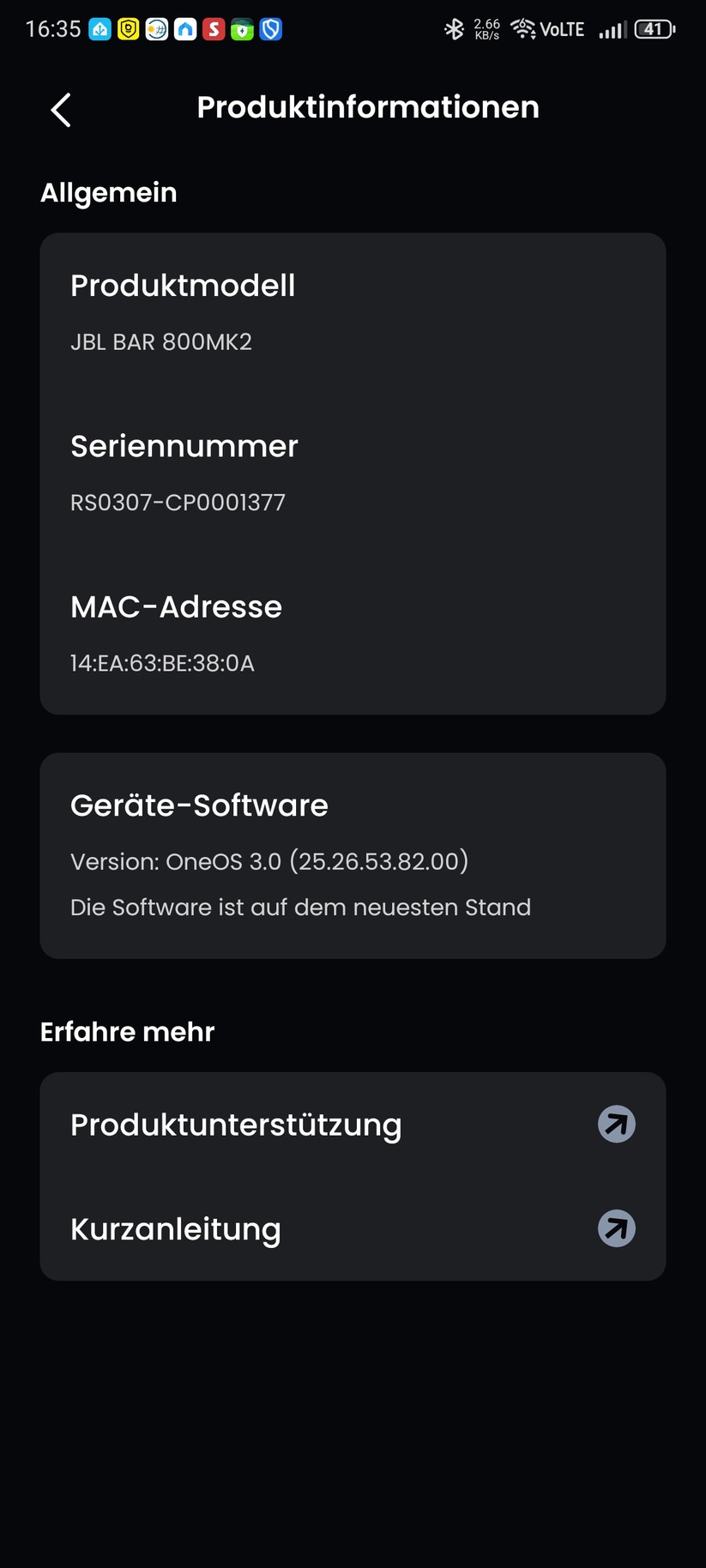Tap the Allgemein section header
Screen dimensions: 706x1568
click(108, 192)
